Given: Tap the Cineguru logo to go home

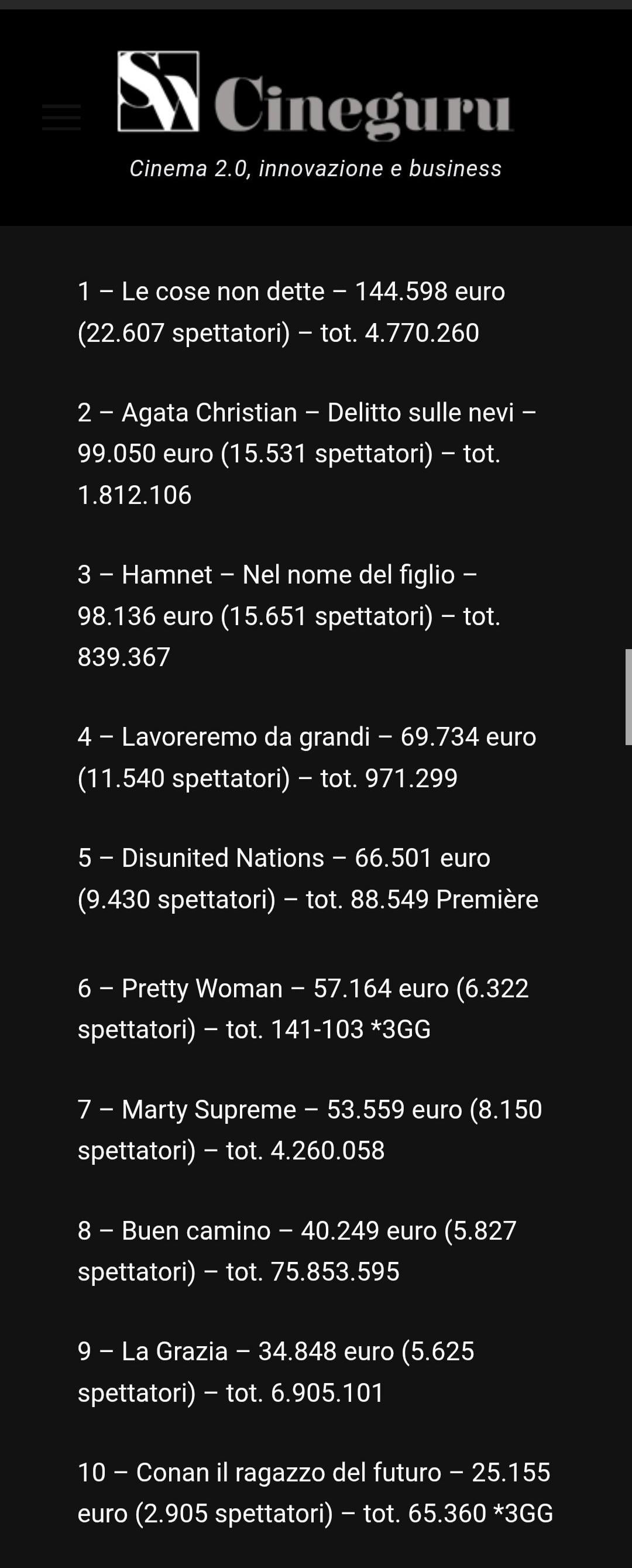Looking at the screenshot, I should [315, 93].
